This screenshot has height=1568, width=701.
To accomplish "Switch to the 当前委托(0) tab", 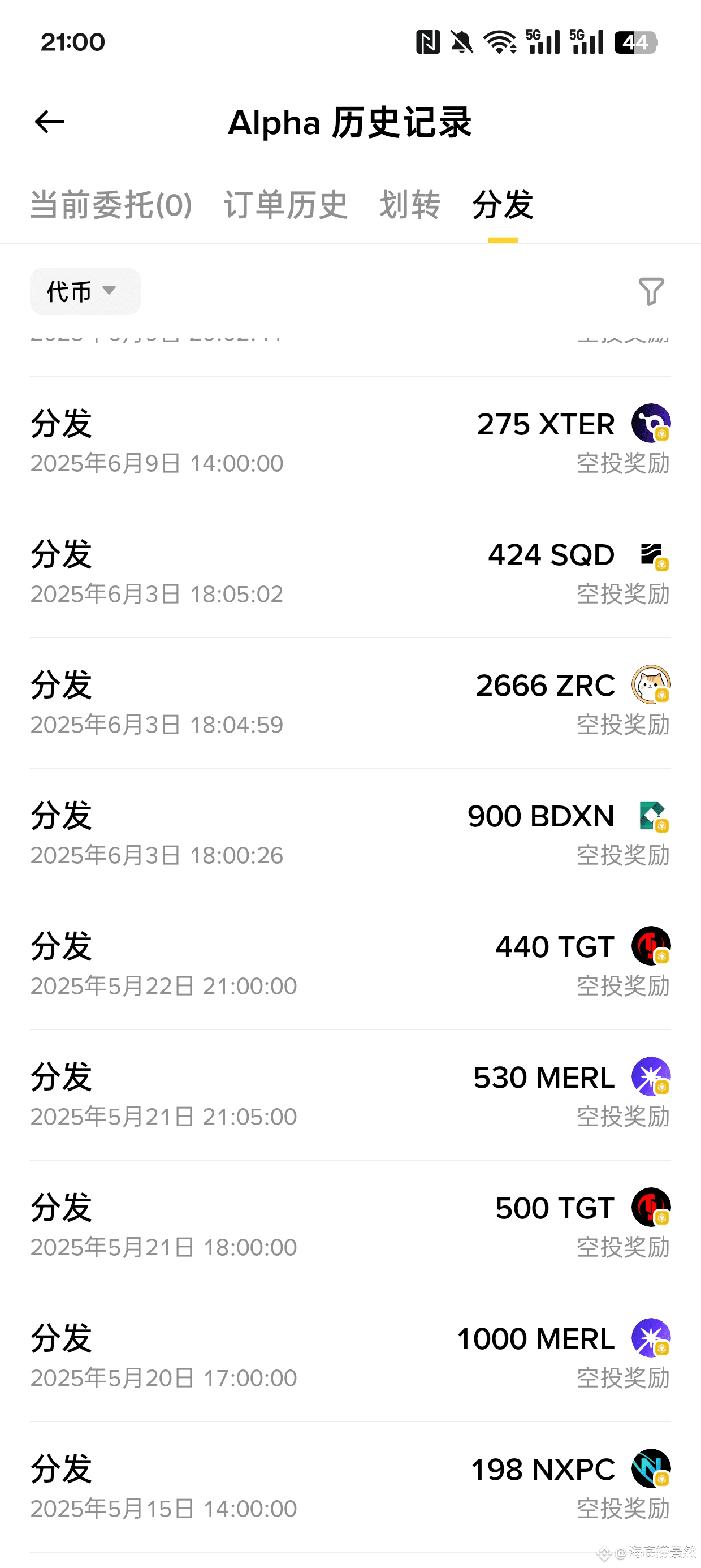I will tap(111, 205).
